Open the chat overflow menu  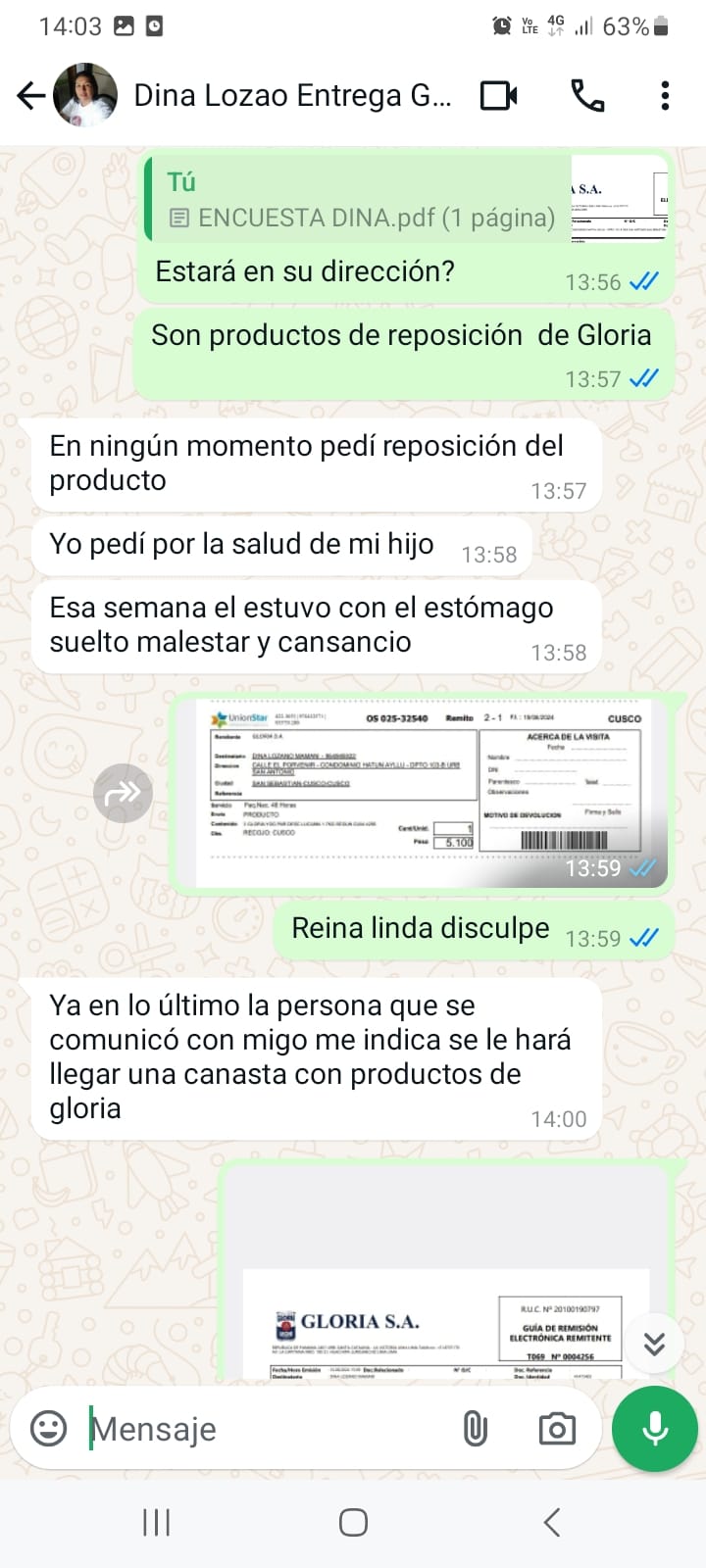(665, 95)
